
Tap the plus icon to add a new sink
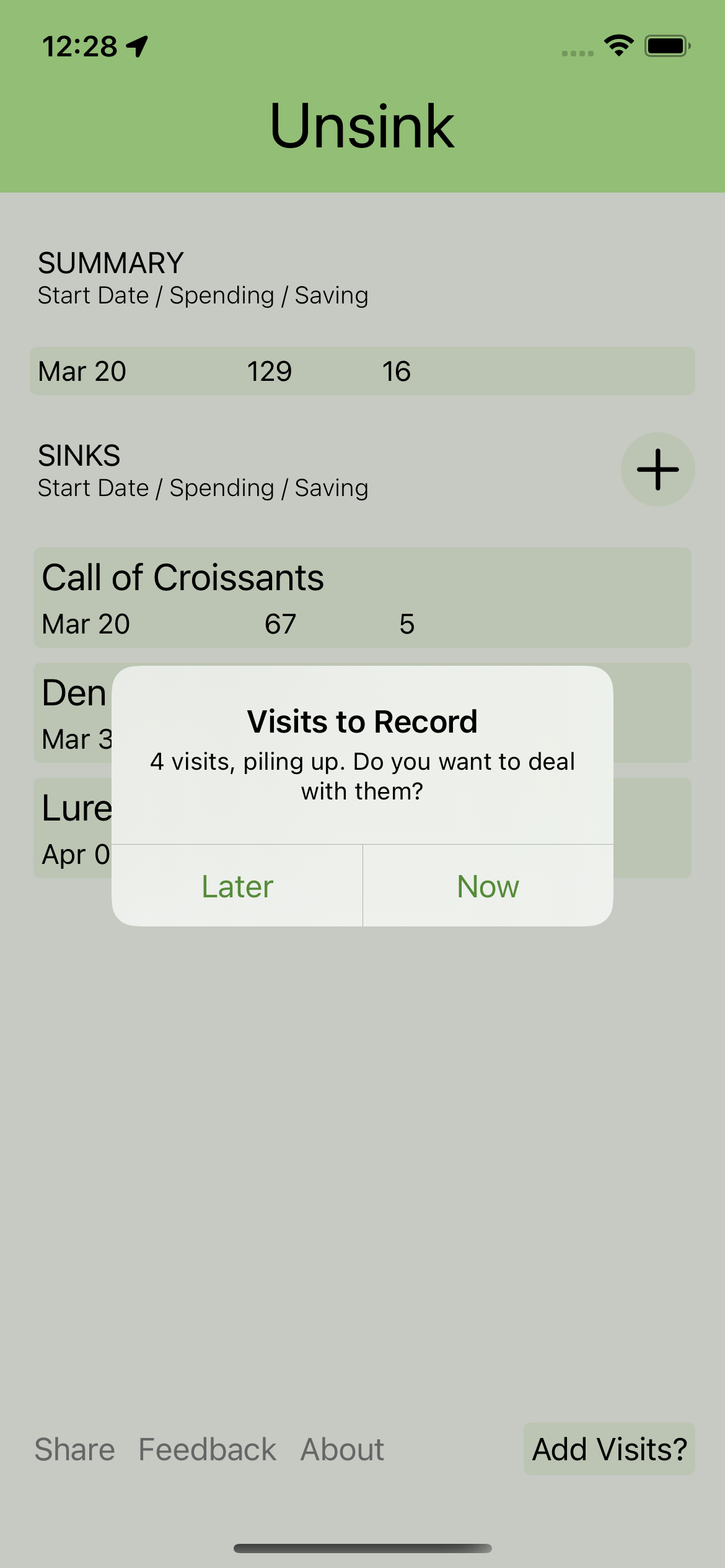coord(657,470)
